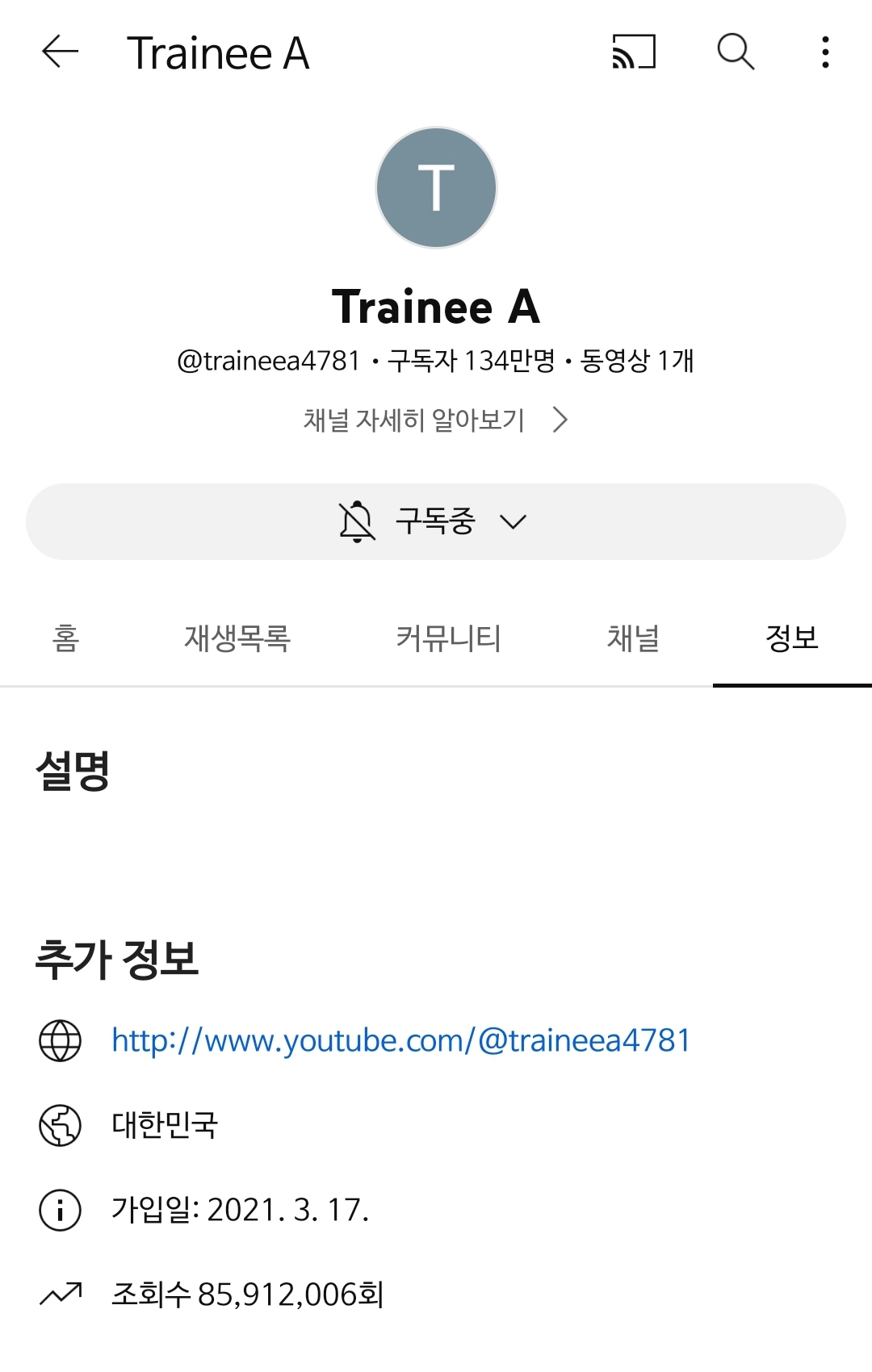Screen dimensions: 872x1372
Task: Change notification setting on the bell
Action: [358, 521]
